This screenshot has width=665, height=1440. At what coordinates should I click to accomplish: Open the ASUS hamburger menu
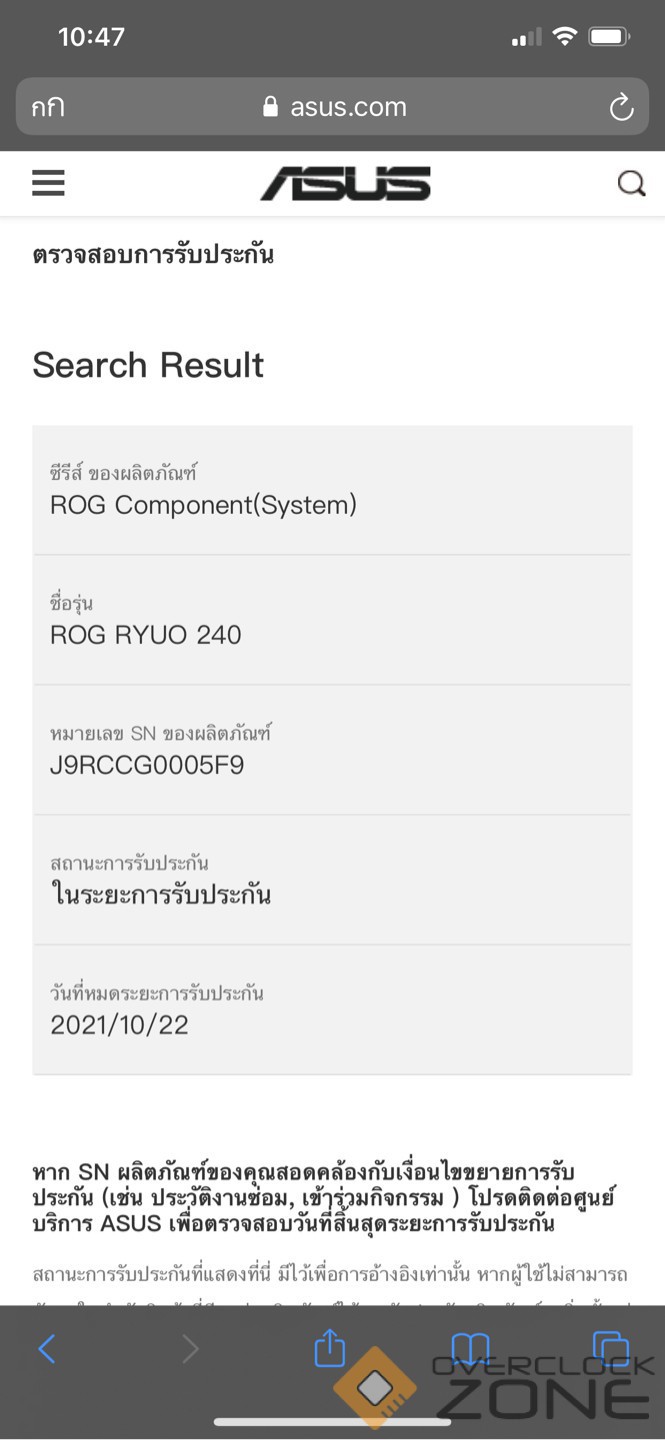pos(48,183)
